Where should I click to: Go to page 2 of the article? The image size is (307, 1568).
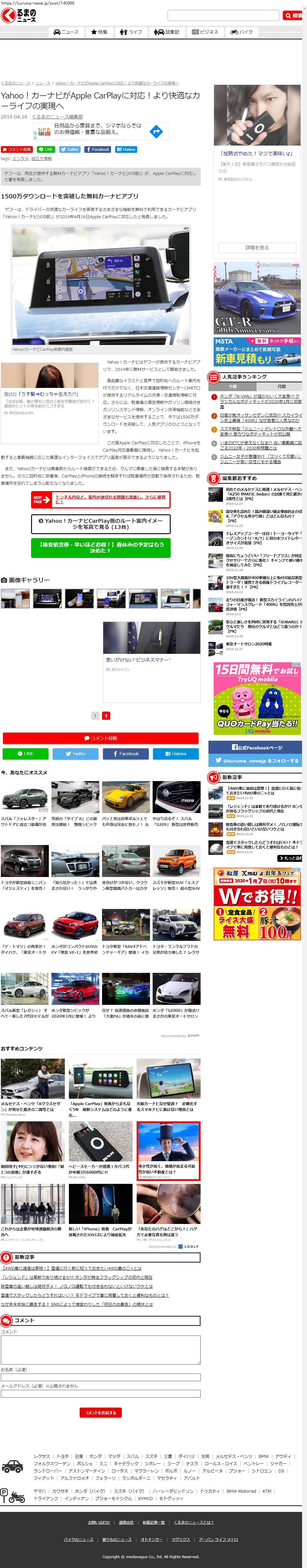click(106, 715)
